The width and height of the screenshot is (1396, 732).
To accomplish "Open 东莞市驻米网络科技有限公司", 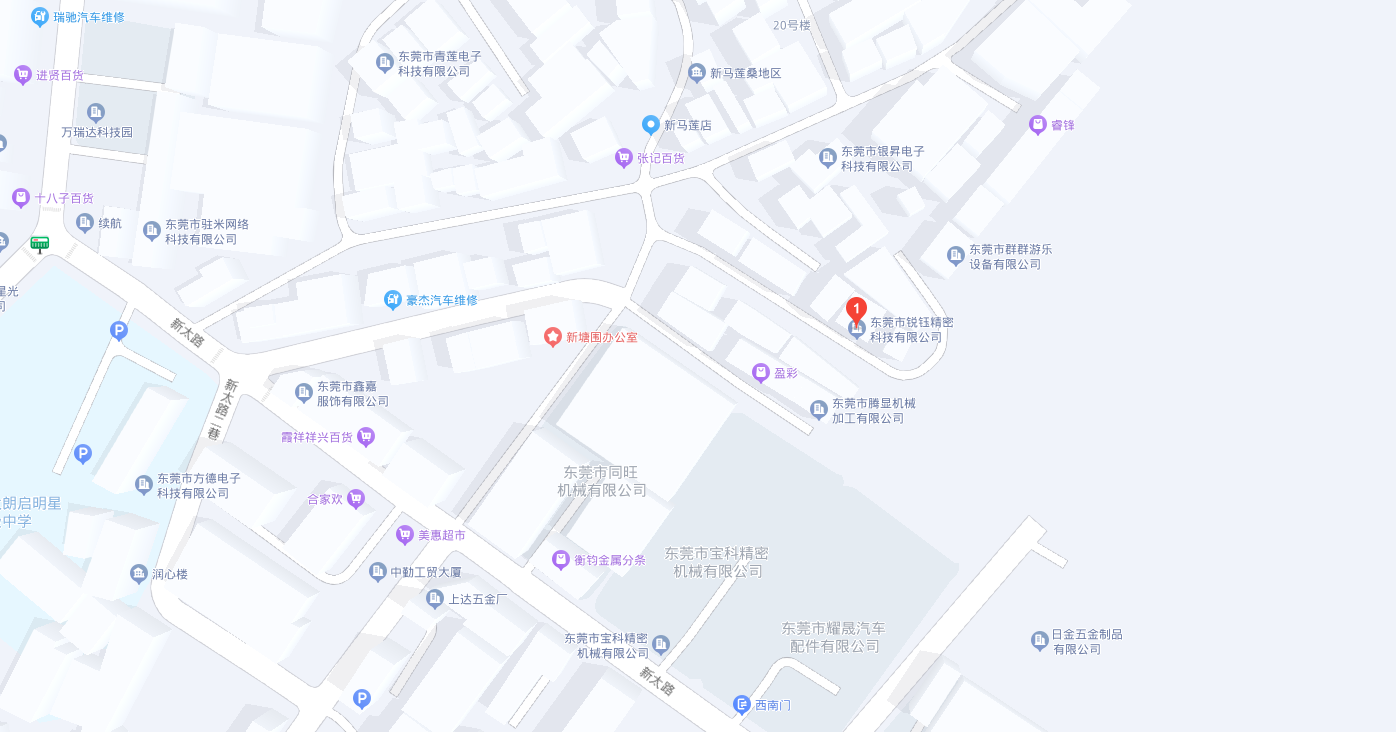I will click(152, 231).
